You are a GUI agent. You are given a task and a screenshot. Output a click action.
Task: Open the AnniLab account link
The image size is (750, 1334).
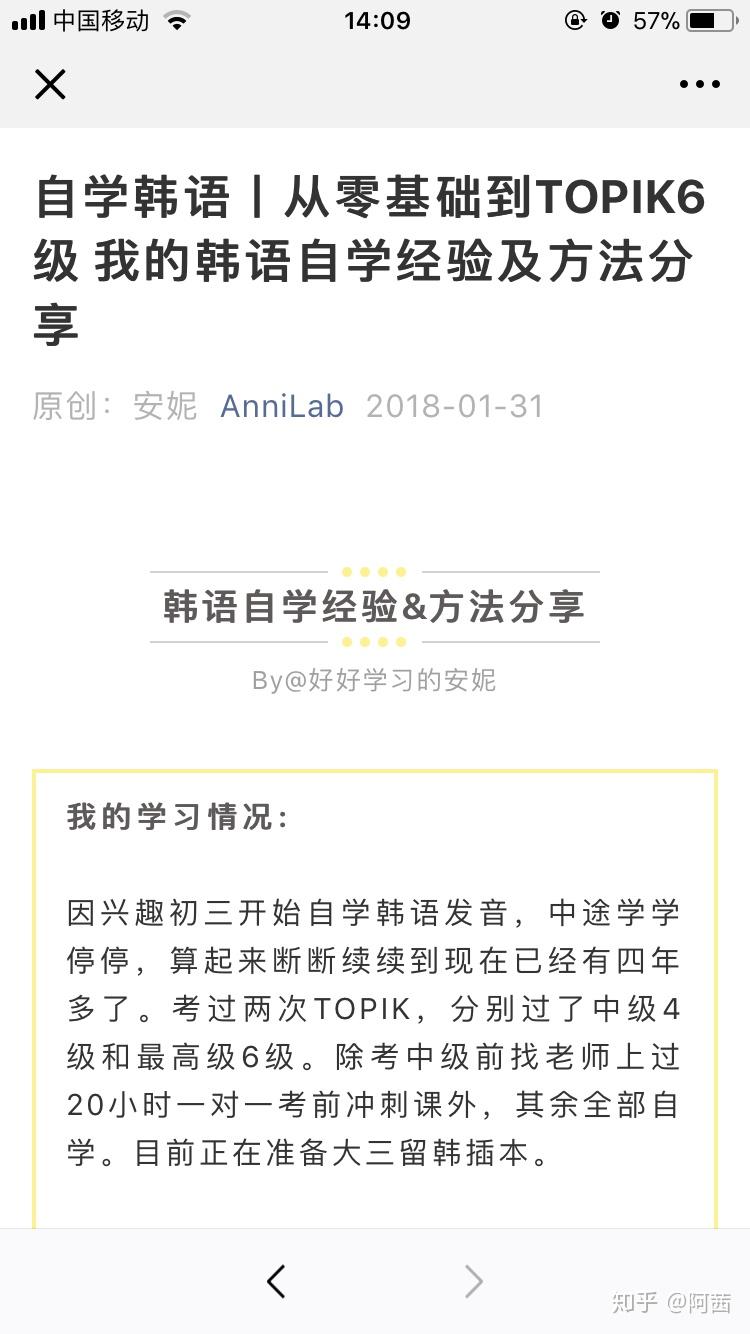282,406
